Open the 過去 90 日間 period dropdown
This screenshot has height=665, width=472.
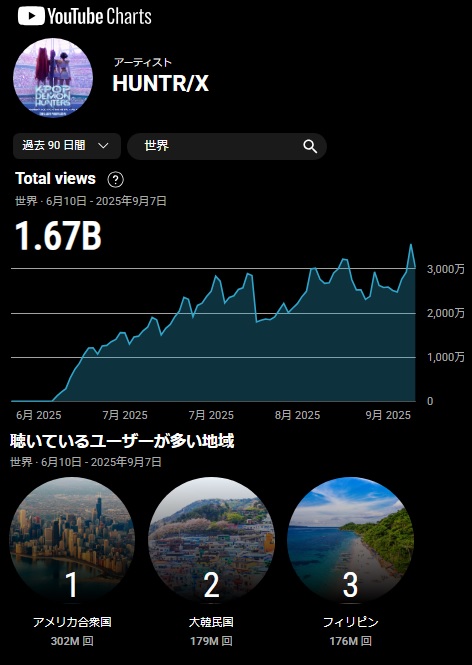click(67, 146)
